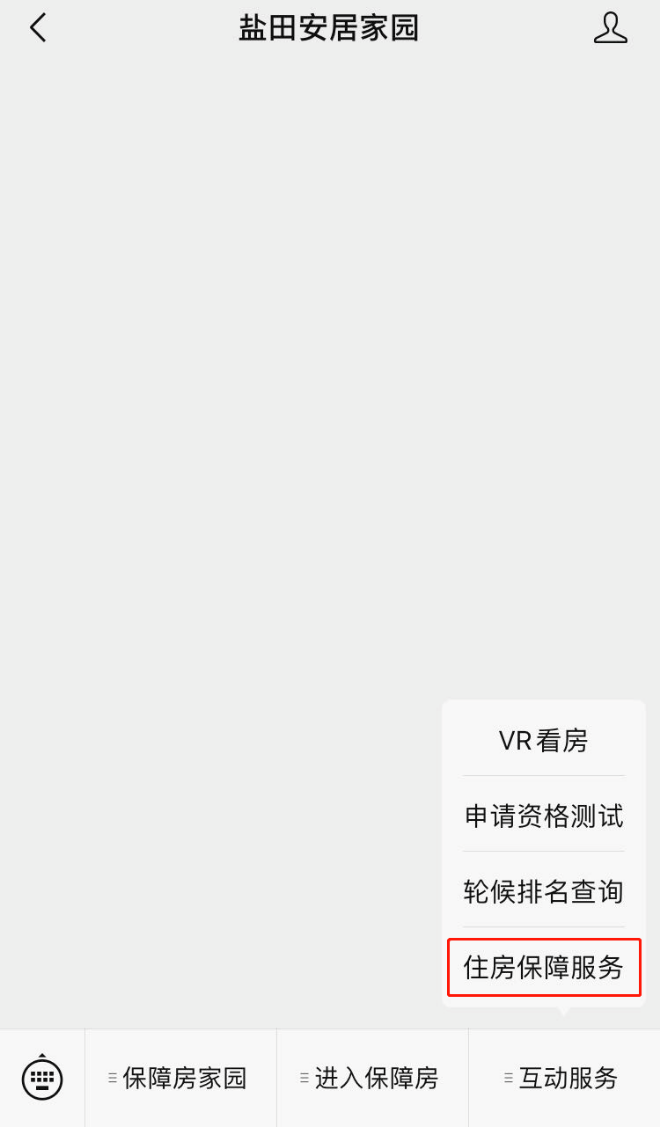
Task: Open VR看房
Action: pos(543,741)
